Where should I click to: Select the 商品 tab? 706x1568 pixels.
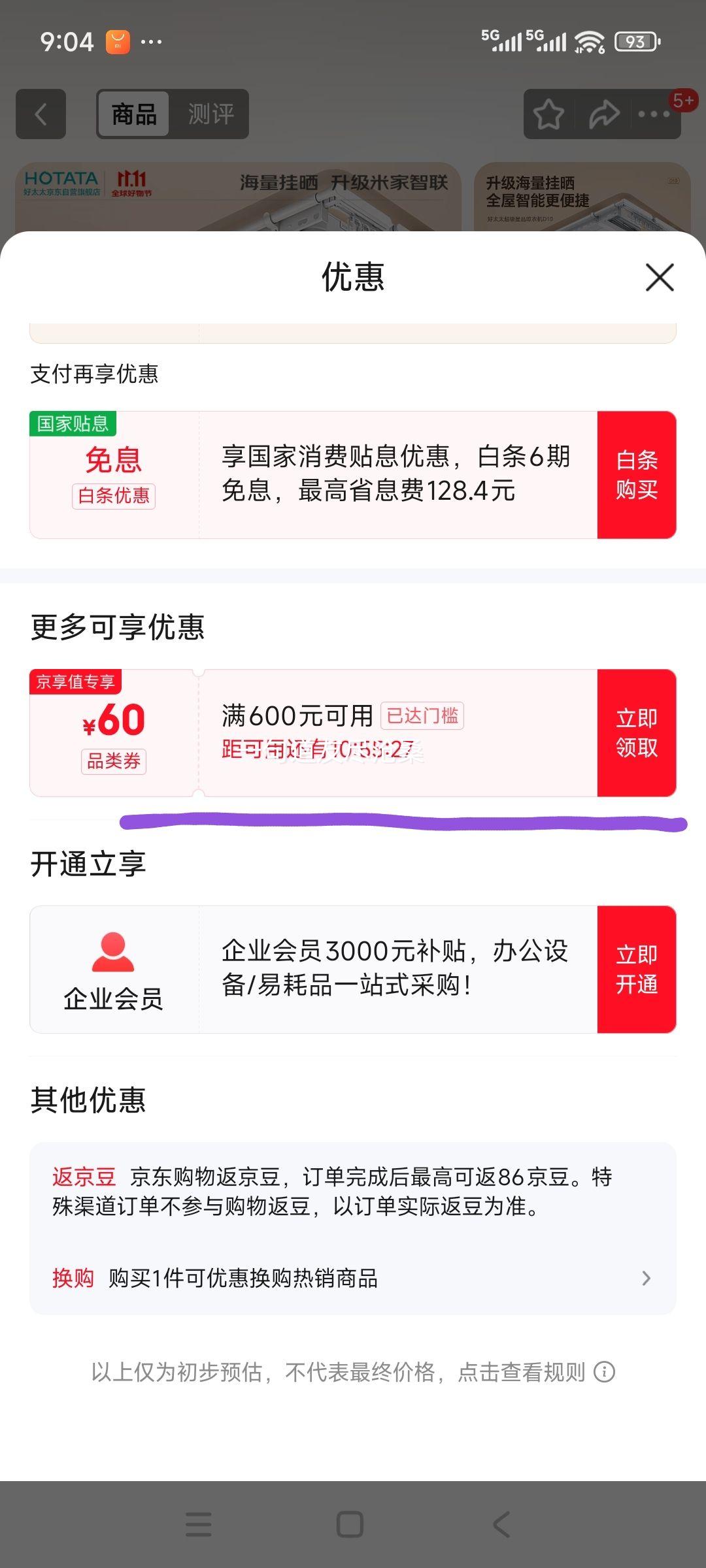(134, 114)
